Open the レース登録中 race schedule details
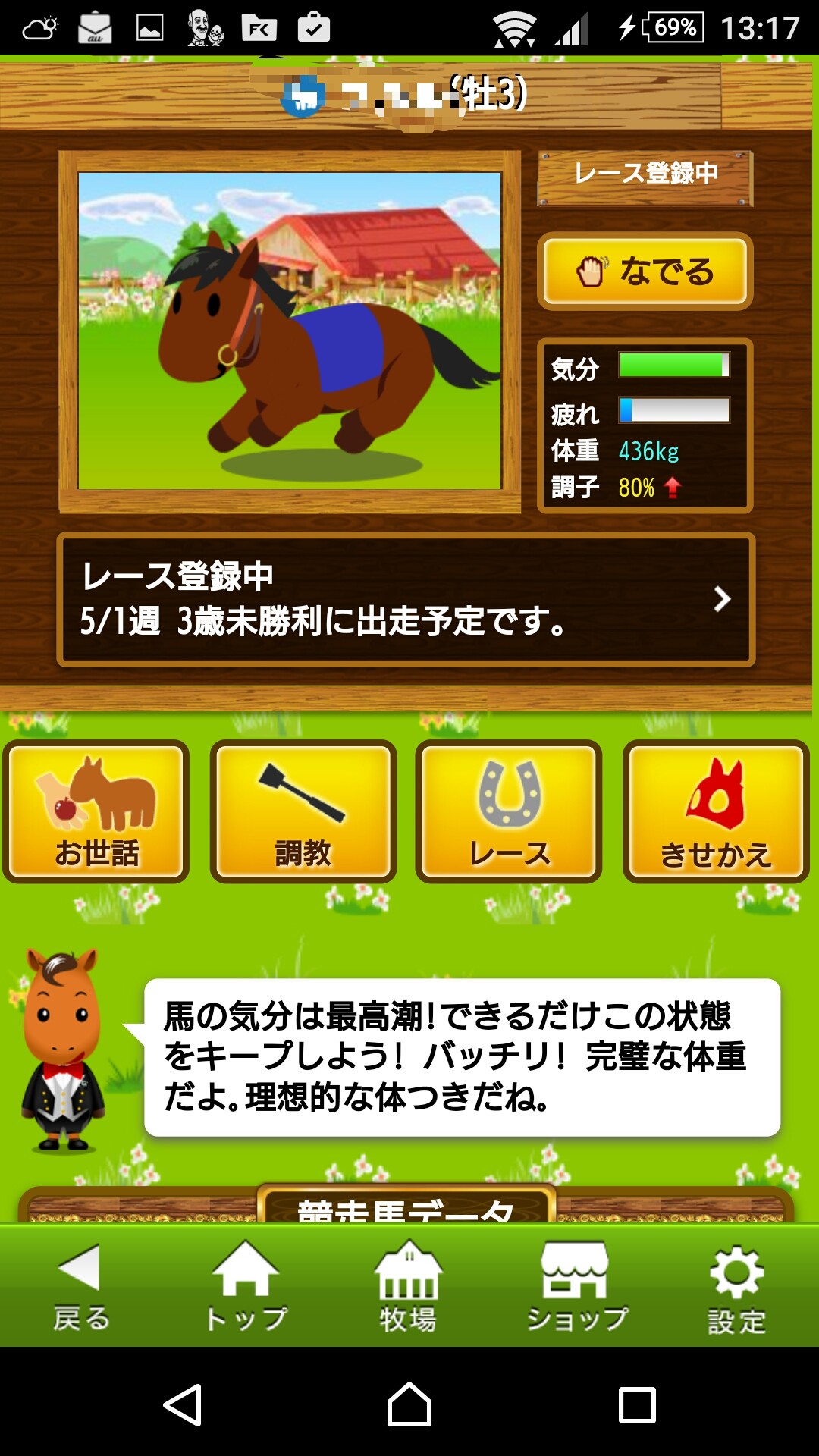Viewport: 819px width, 1456px height. 406,599
